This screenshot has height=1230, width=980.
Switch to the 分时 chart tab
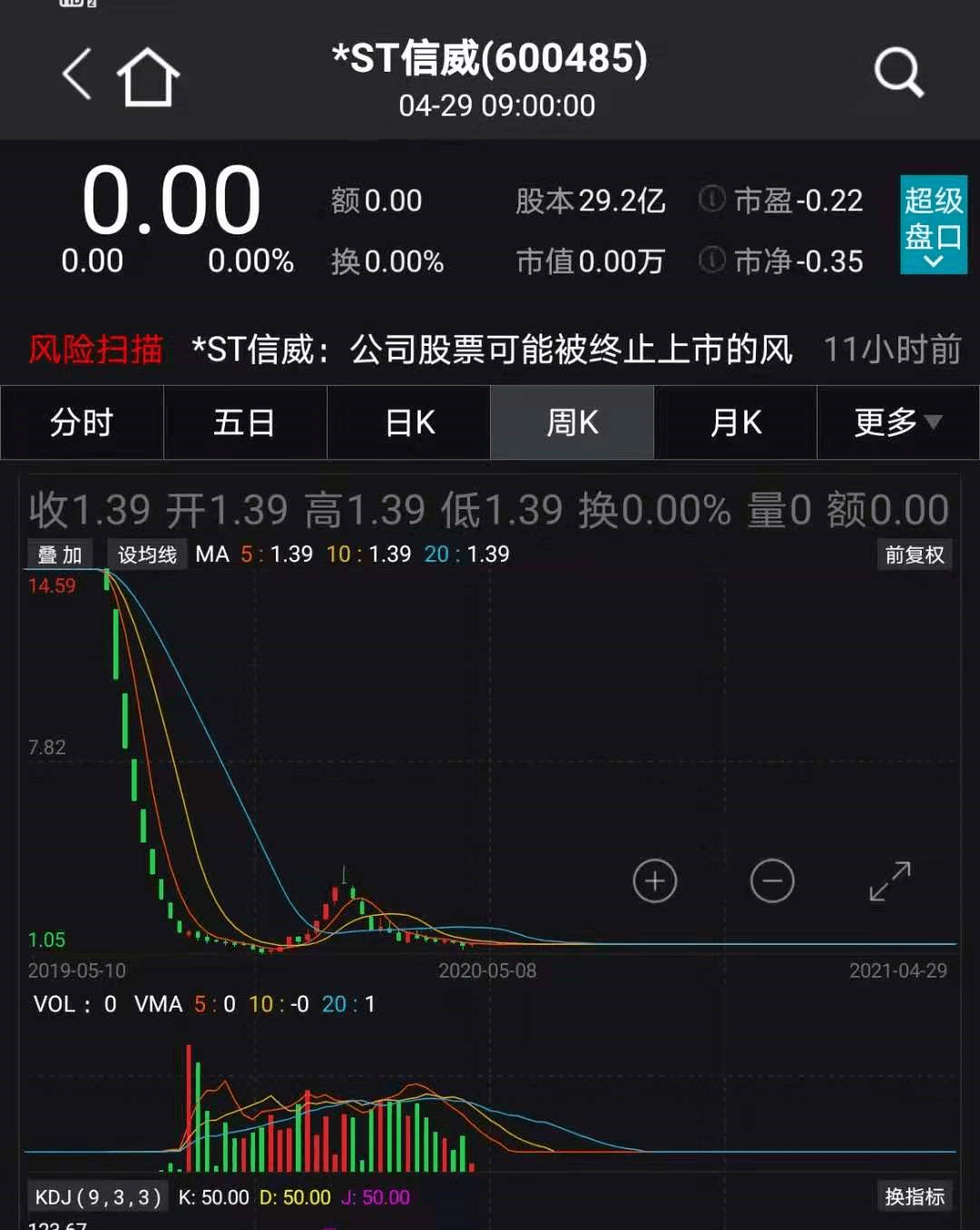click(82, 422)
